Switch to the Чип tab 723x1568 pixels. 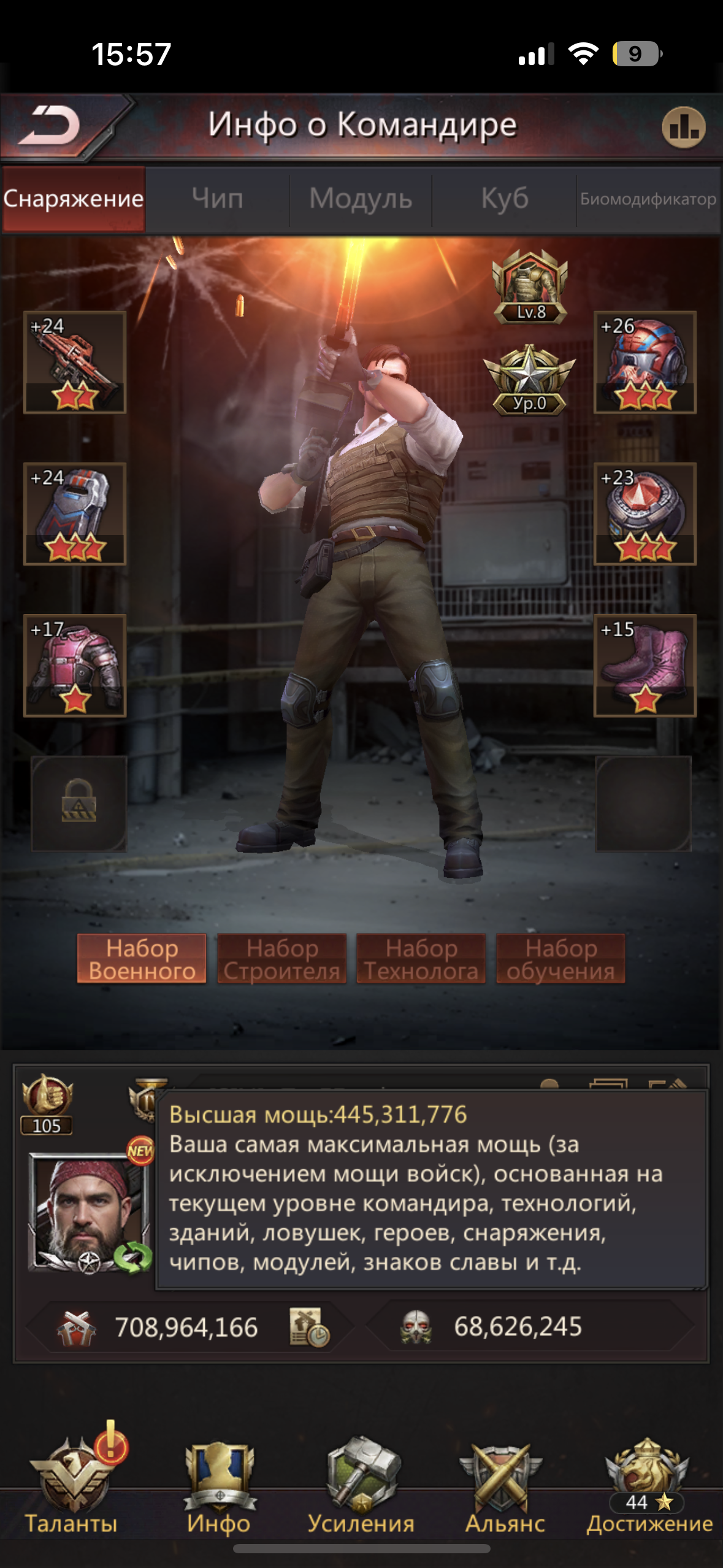[x=217, y=199]
